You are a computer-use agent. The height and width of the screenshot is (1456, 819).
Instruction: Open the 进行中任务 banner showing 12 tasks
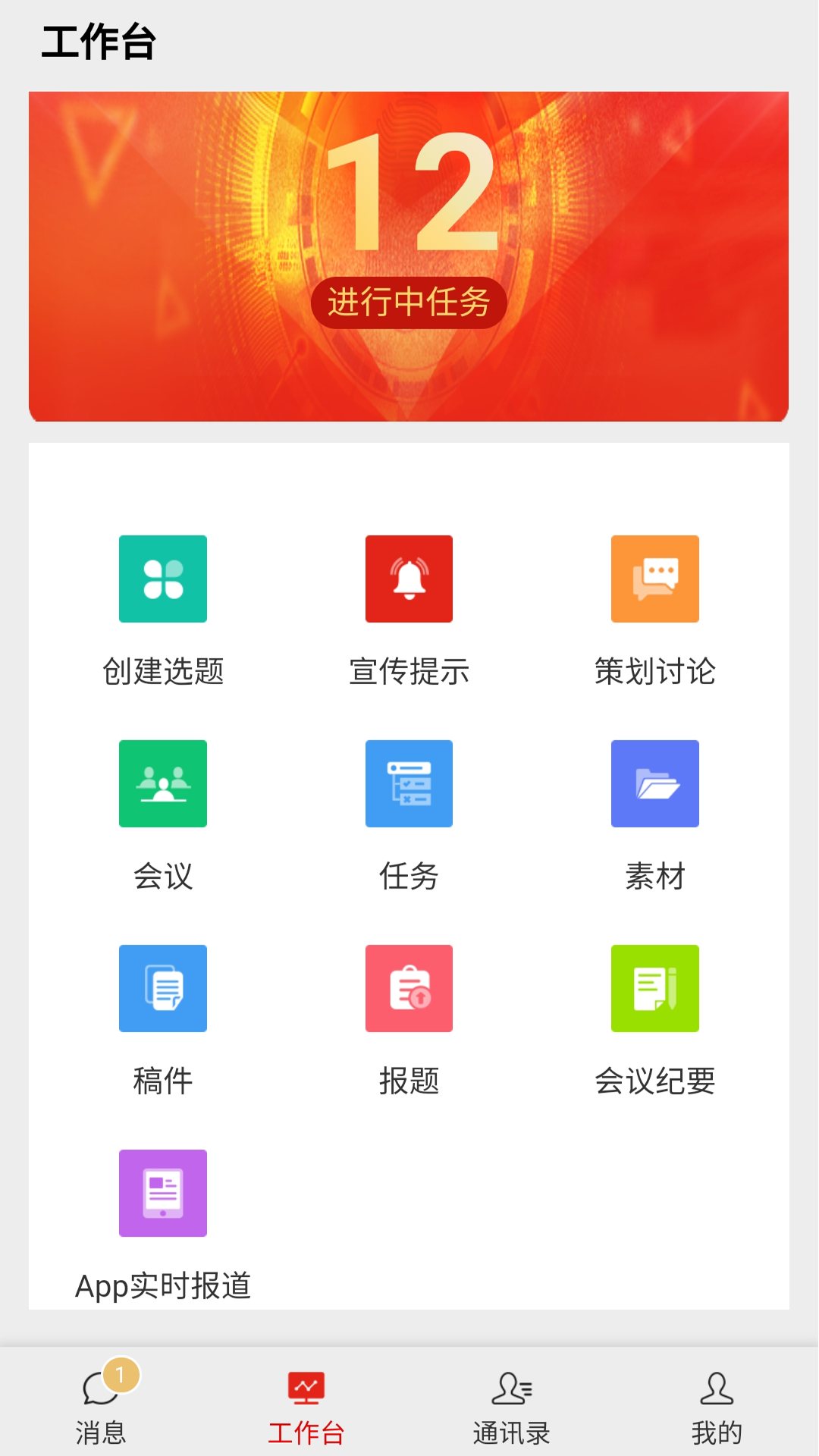coord(409,256)
